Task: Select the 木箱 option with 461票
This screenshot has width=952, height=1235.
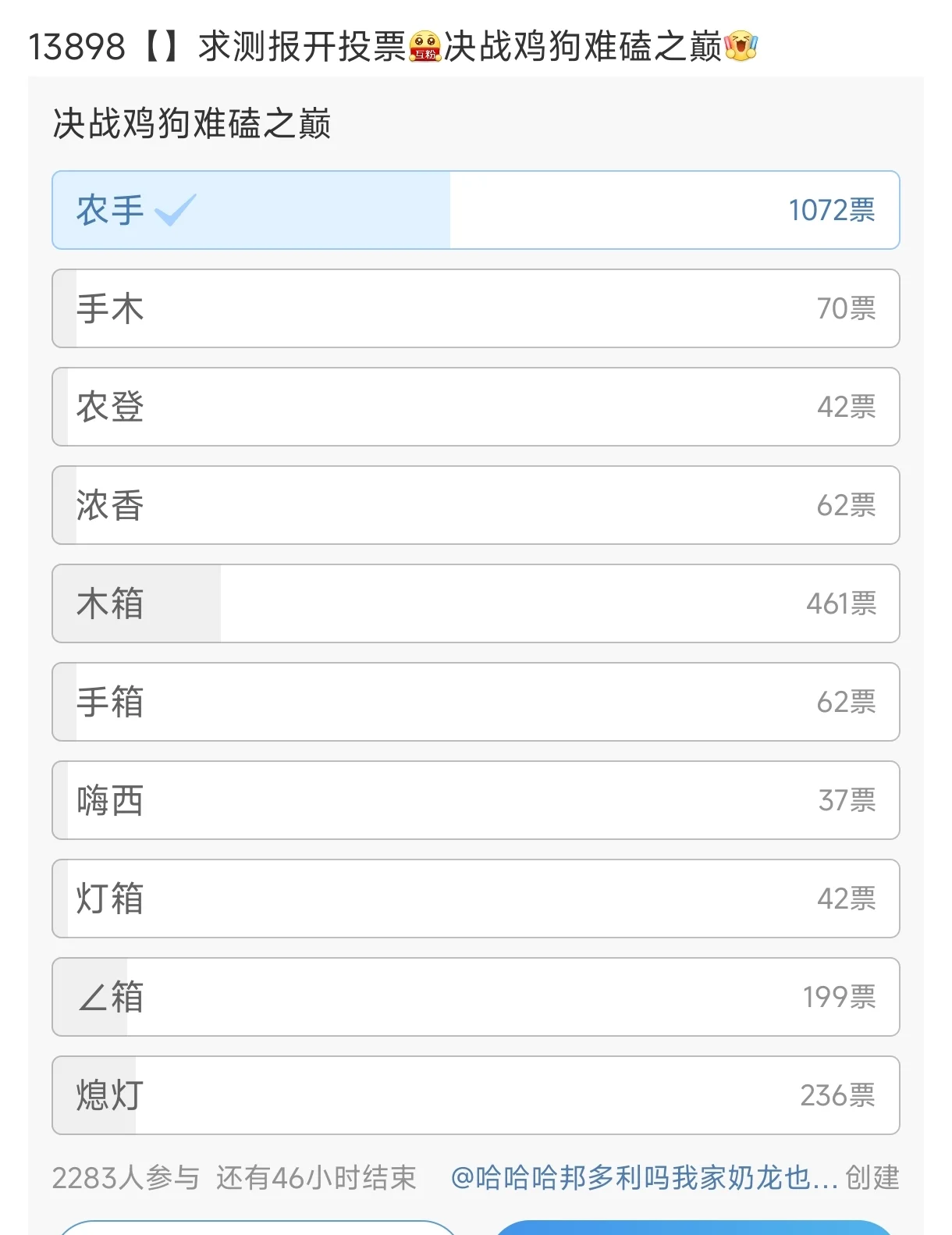Action: click(475, 603)
